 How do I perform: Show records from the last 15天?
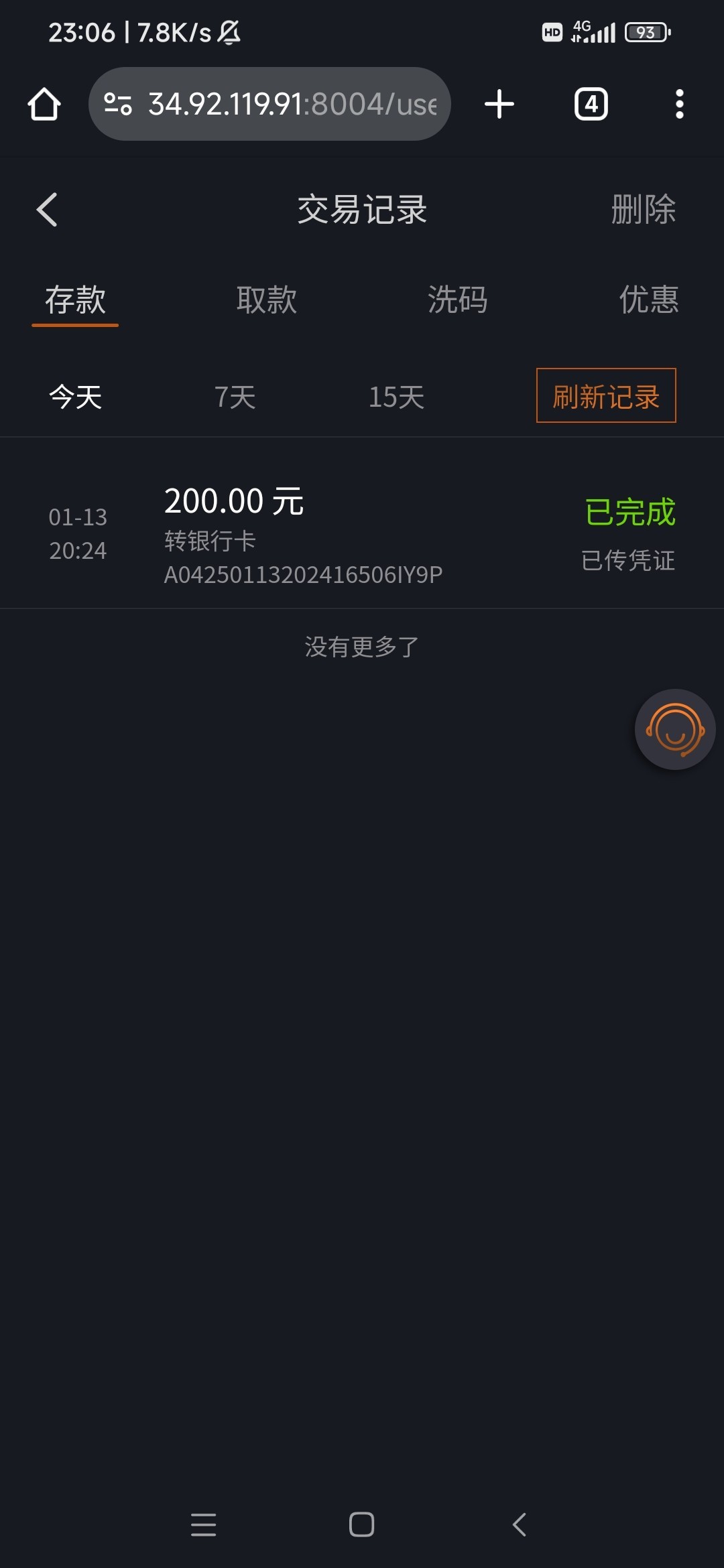click(x=396, y=397)
